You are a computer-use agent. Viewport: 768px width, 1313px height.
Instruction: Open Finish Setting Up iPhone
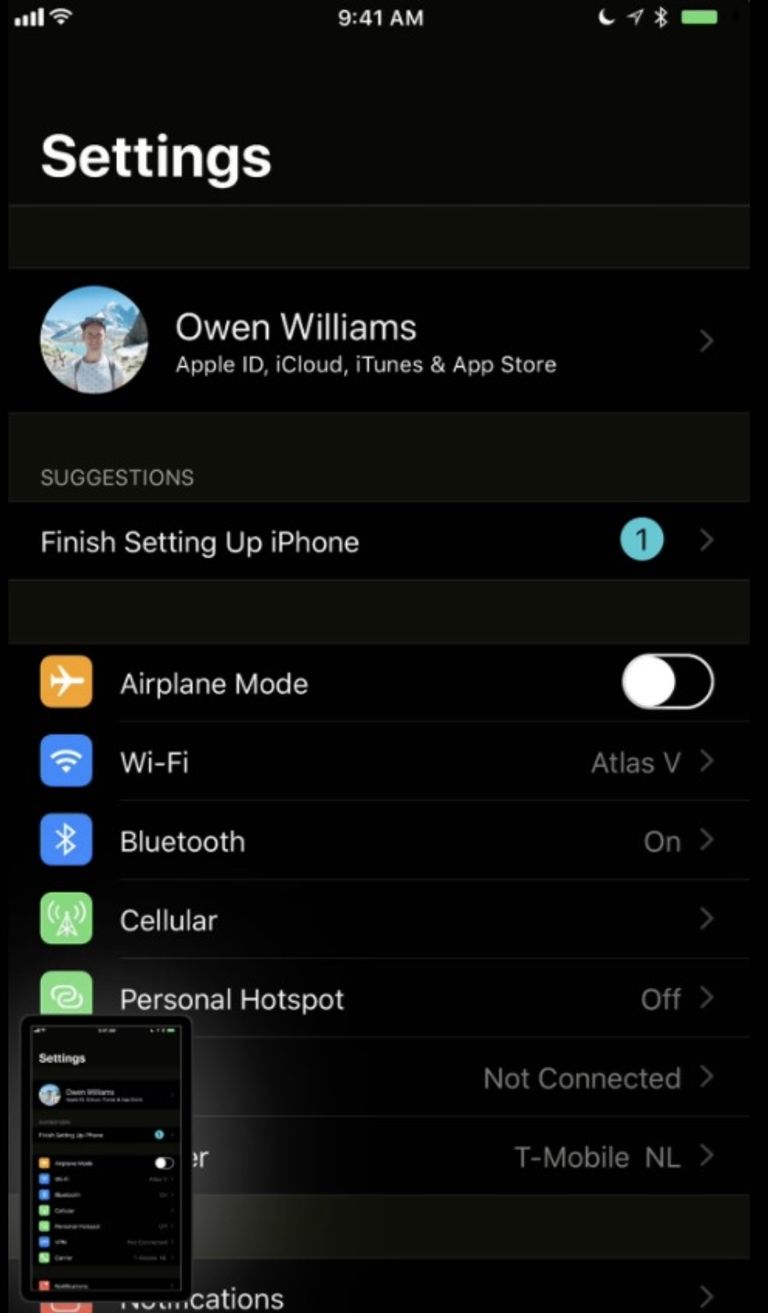pos(200,541)
